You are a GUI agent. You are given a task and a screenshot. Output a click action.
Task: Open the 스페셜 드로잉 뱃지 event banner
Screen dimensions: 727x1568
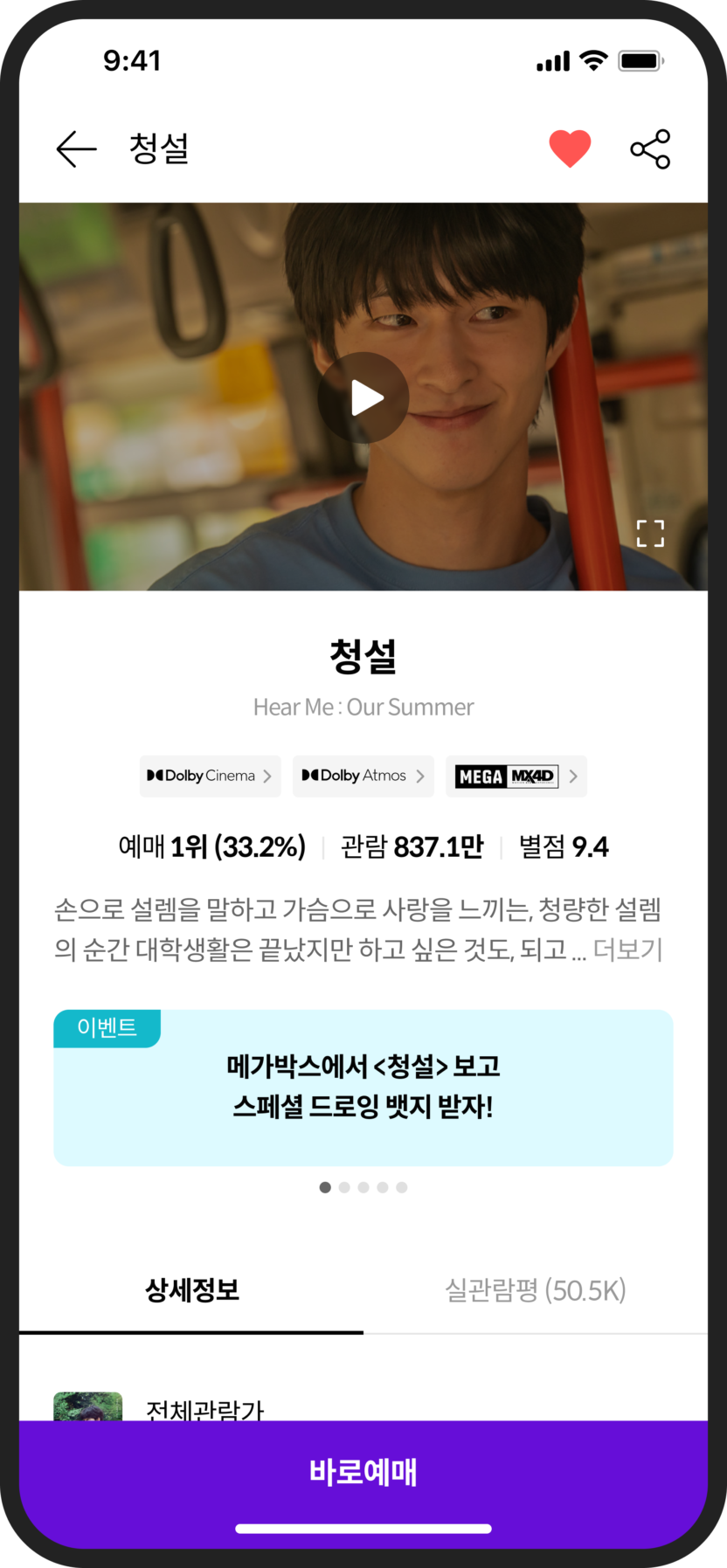click(x=363, y=1088)
